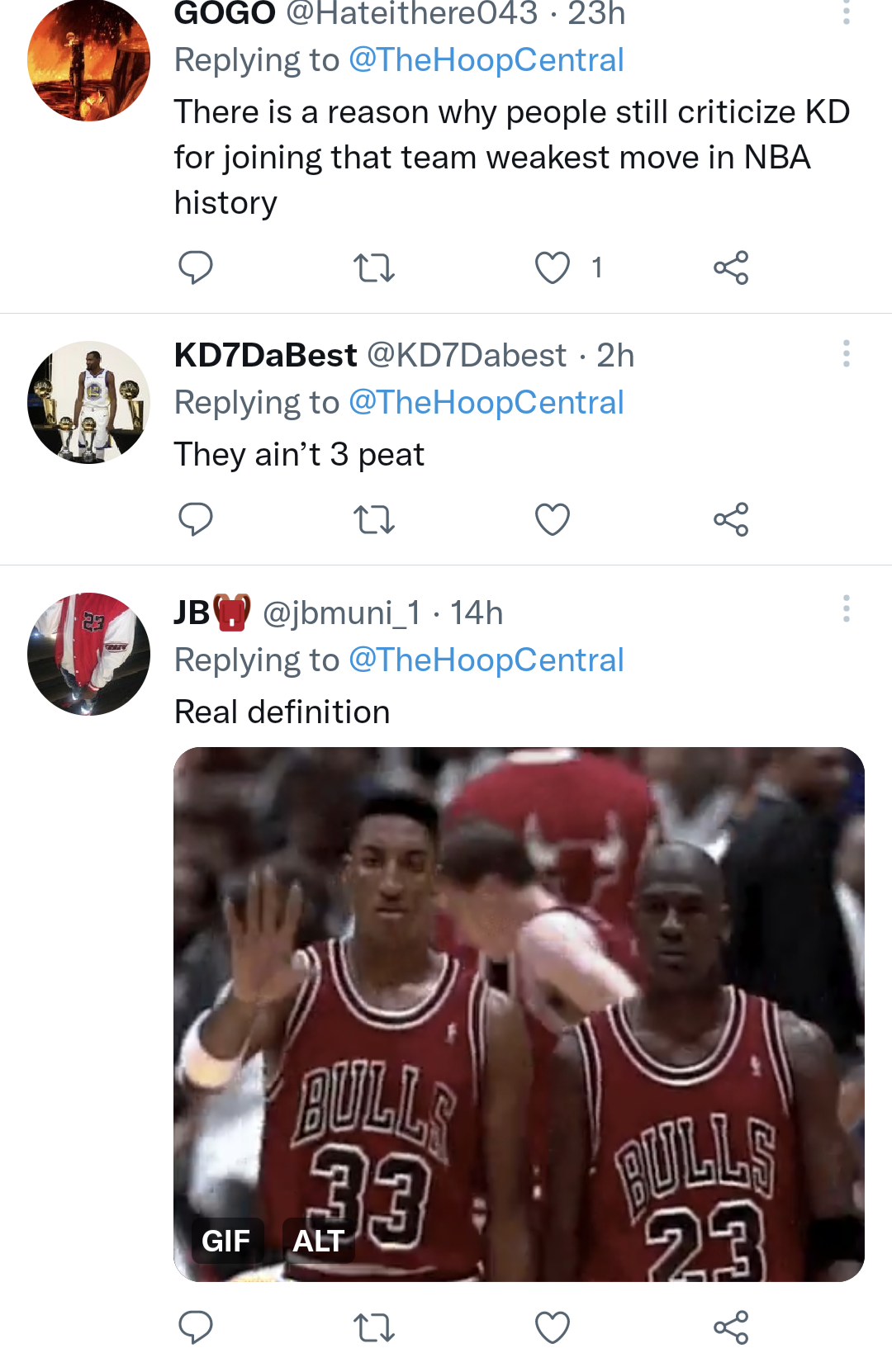Share GOGO's tweet
Screen dimensions: 892x1372
(x=731, y=267)
